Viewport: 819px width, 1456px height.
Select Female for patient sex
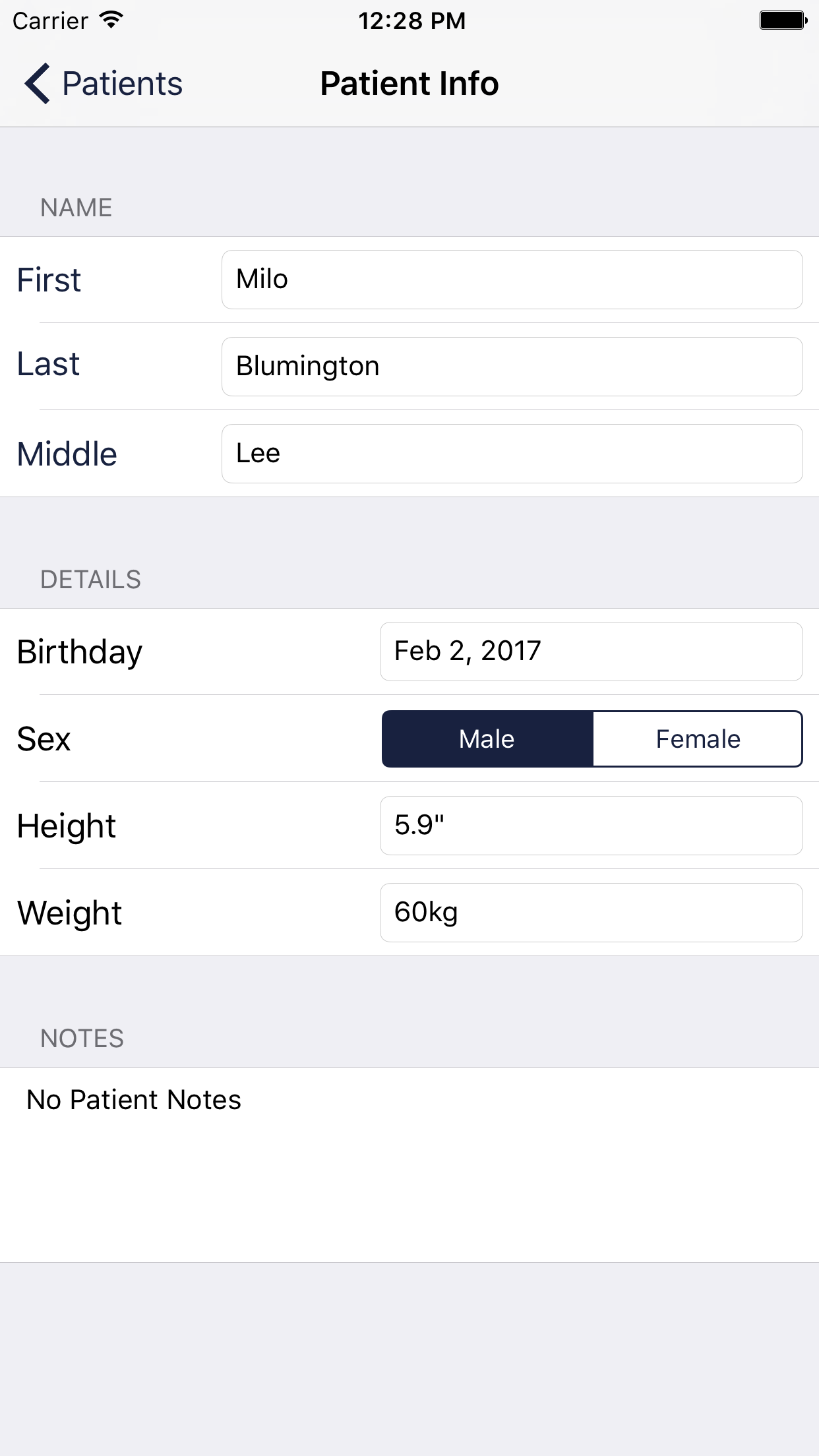[x=698, y=739]
